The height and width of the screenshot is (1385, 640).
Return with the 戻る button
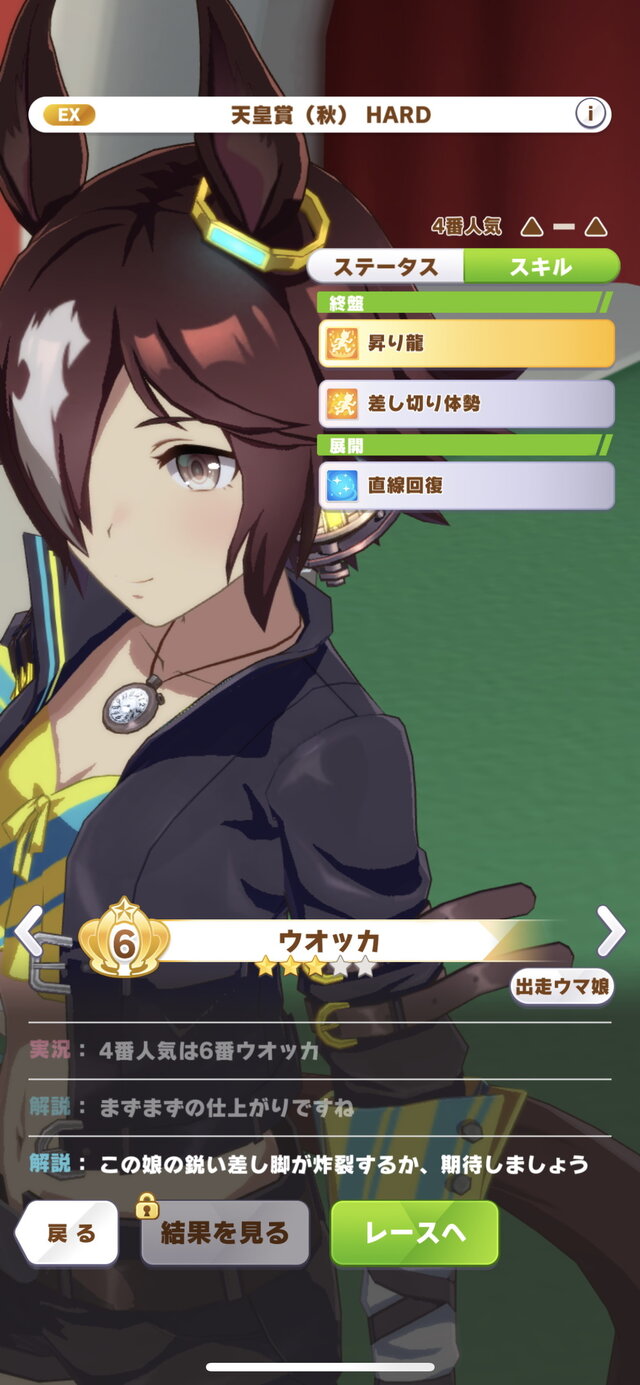pos(70,1234)
